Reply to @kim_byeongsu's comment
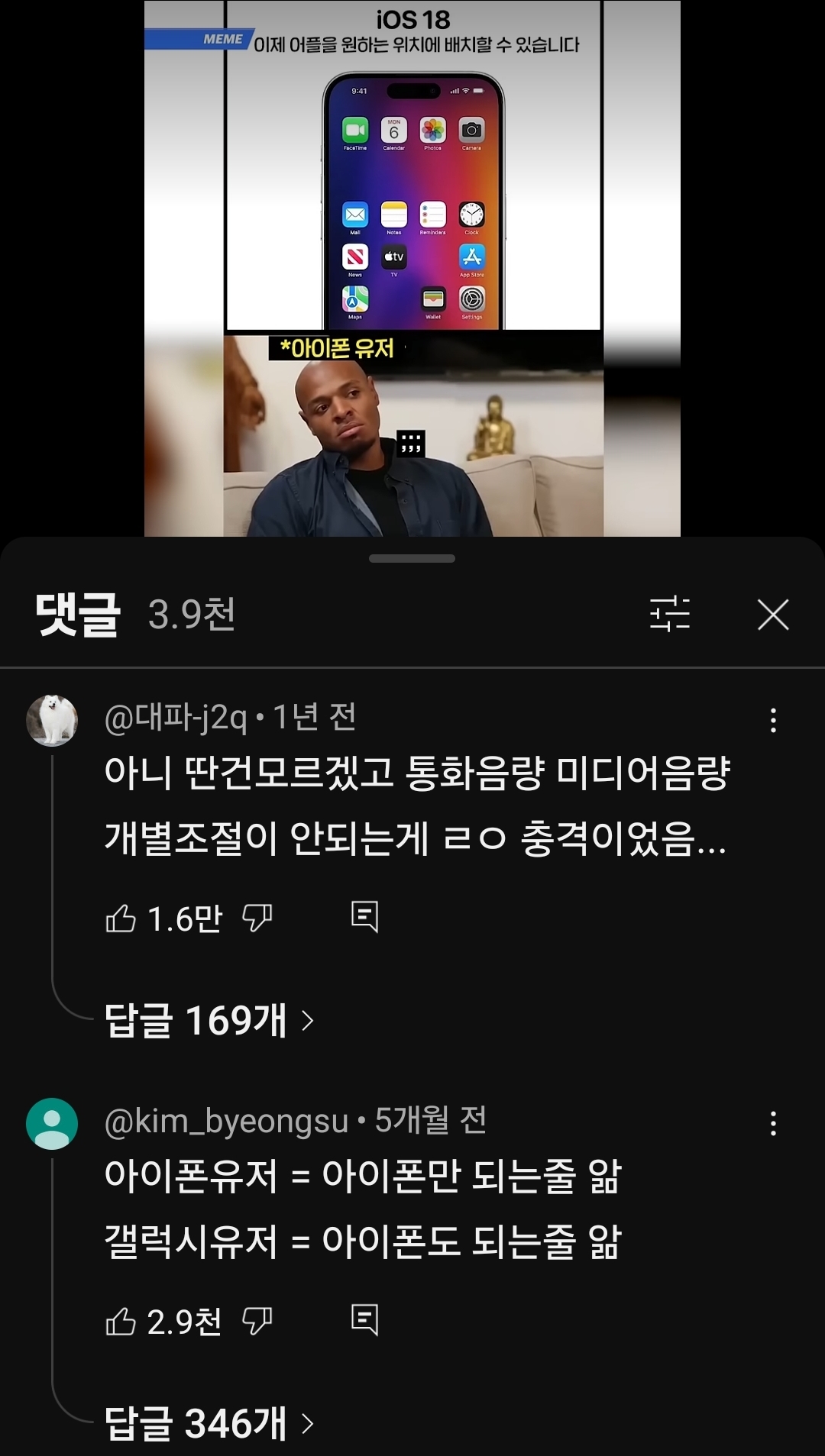 click(364, 1319)
